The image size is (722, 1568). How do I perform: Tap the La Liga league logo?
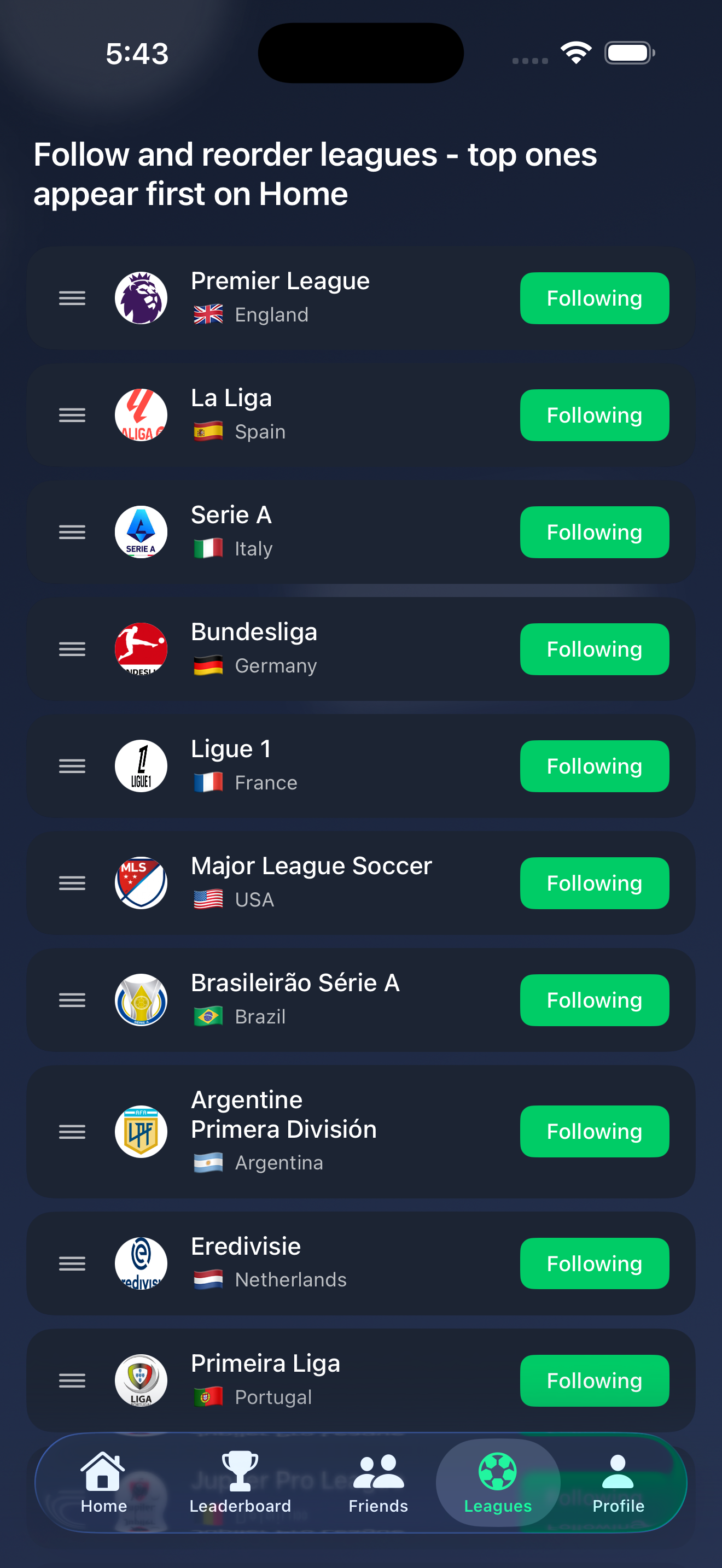click(x=140, y=414)
